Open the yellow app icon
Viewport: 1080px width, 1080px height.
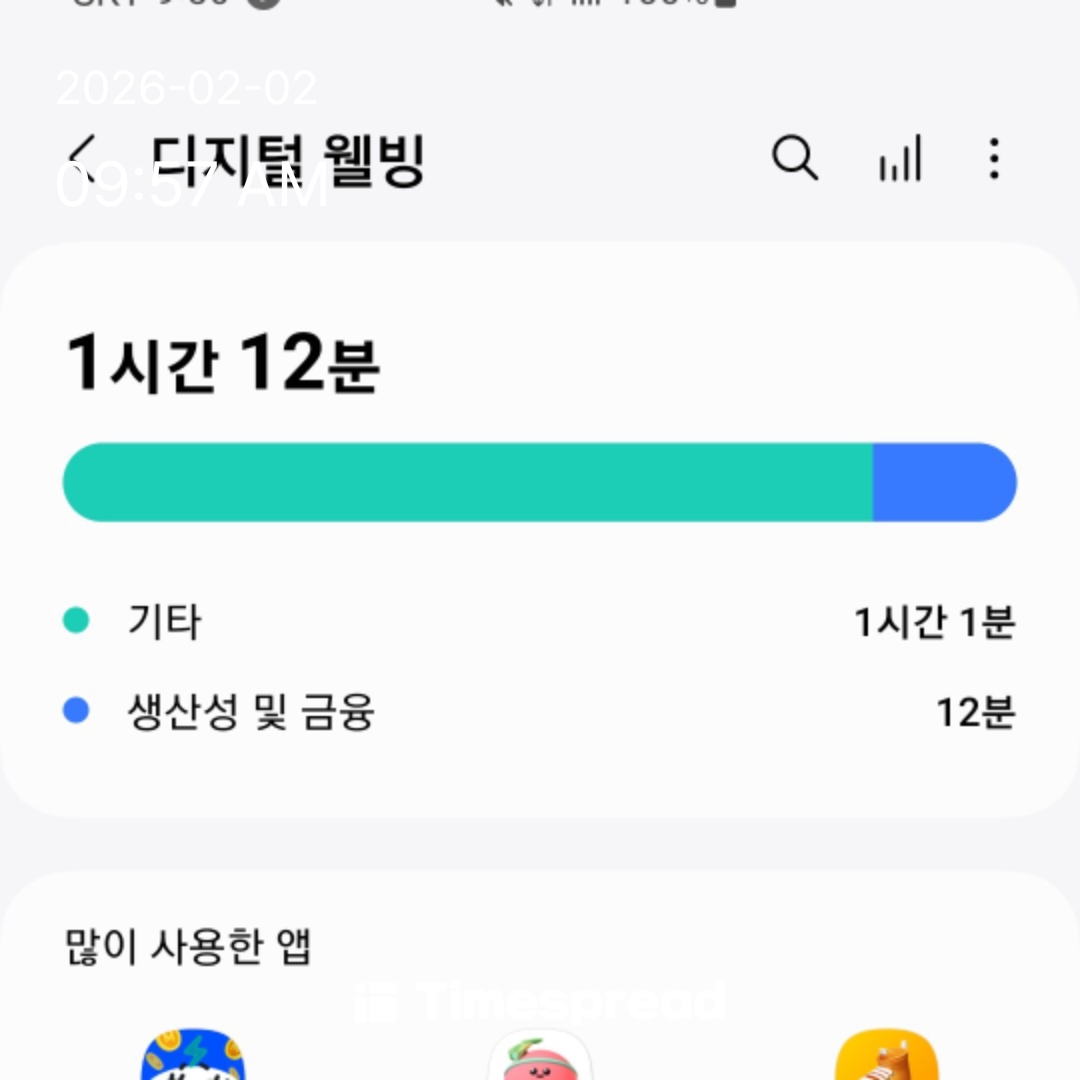coord(886,1058)
